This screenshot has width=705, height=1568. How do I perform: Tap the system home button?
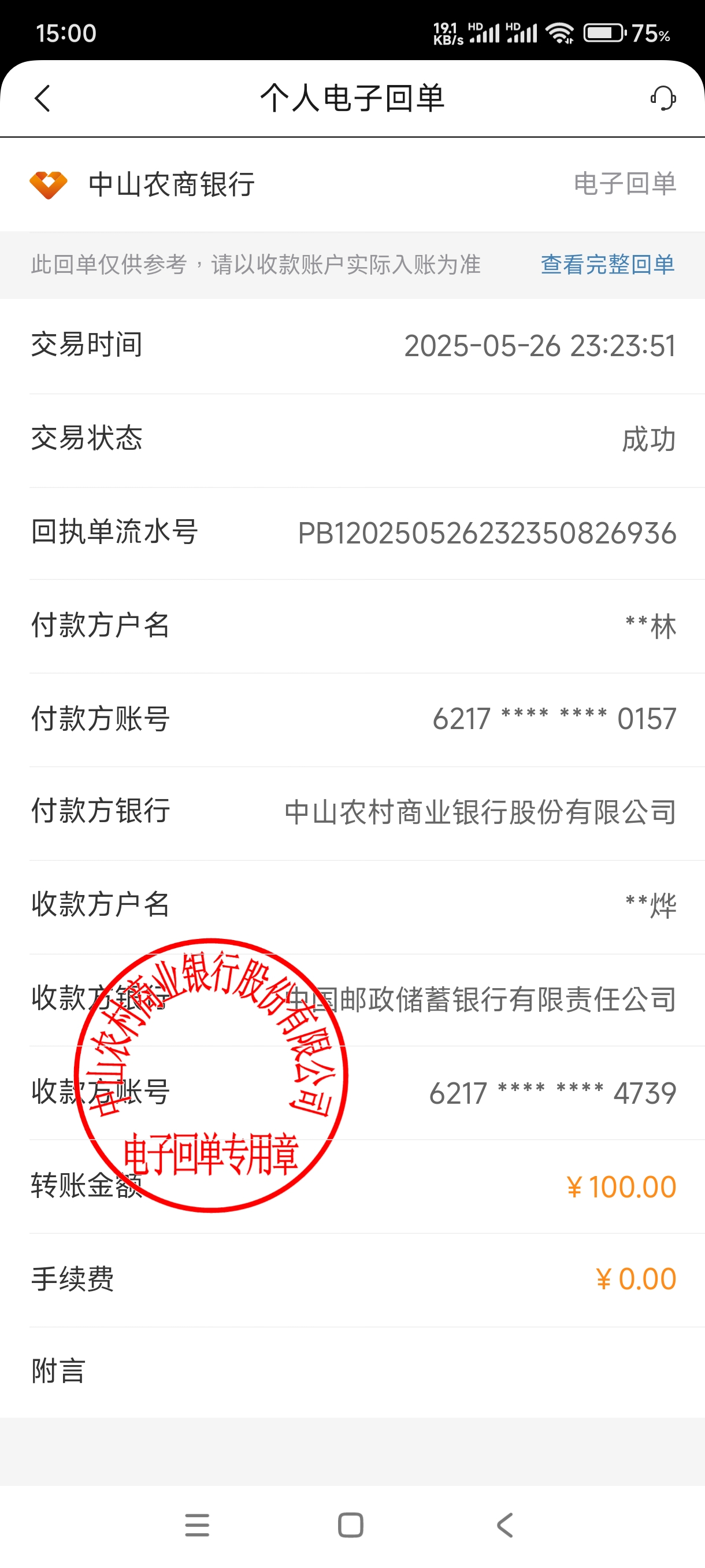350,1525
